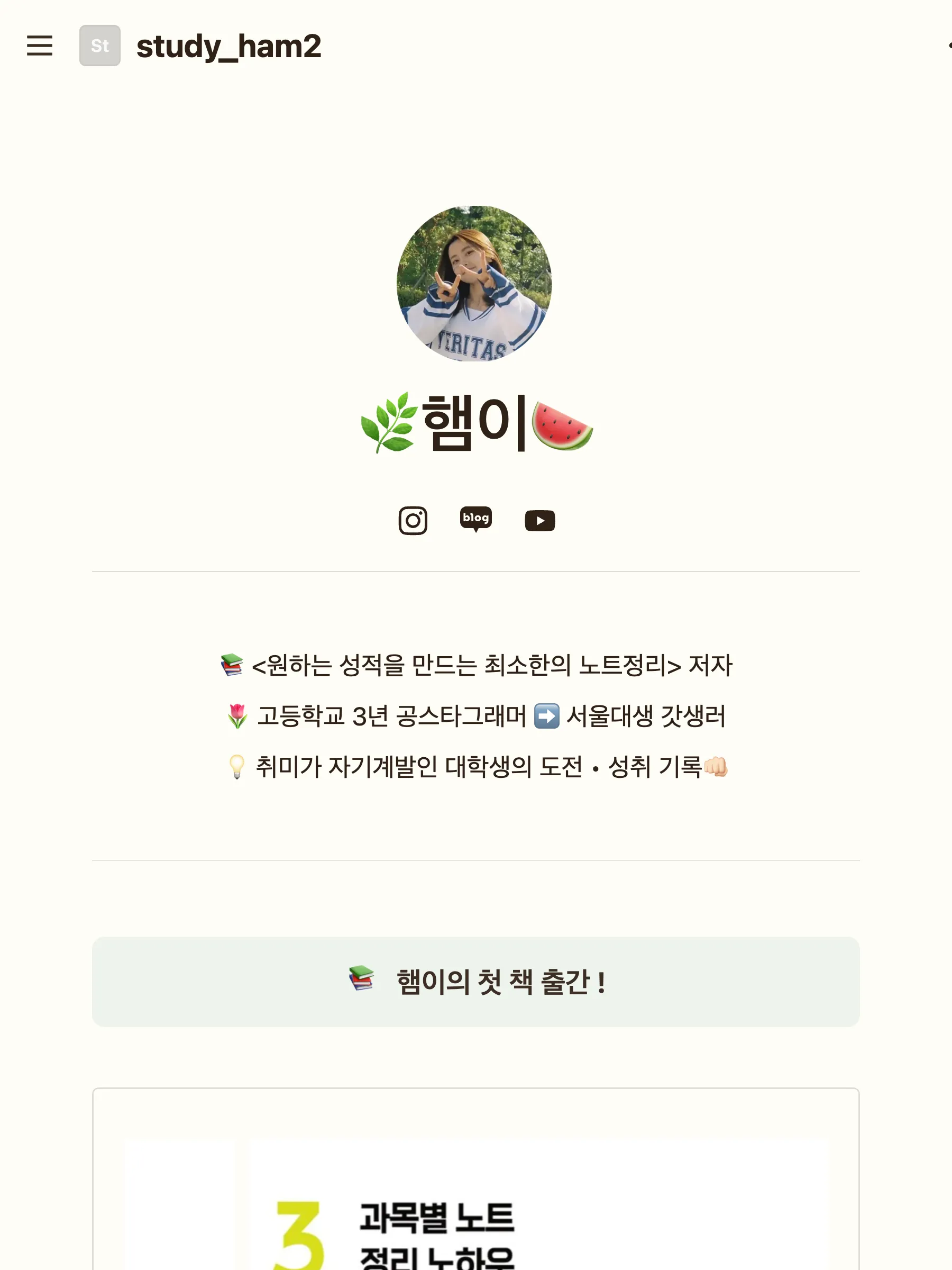The image size is (952, 1270).
Task: Open the hamburger sidebar menu
Action: point(40,46)
